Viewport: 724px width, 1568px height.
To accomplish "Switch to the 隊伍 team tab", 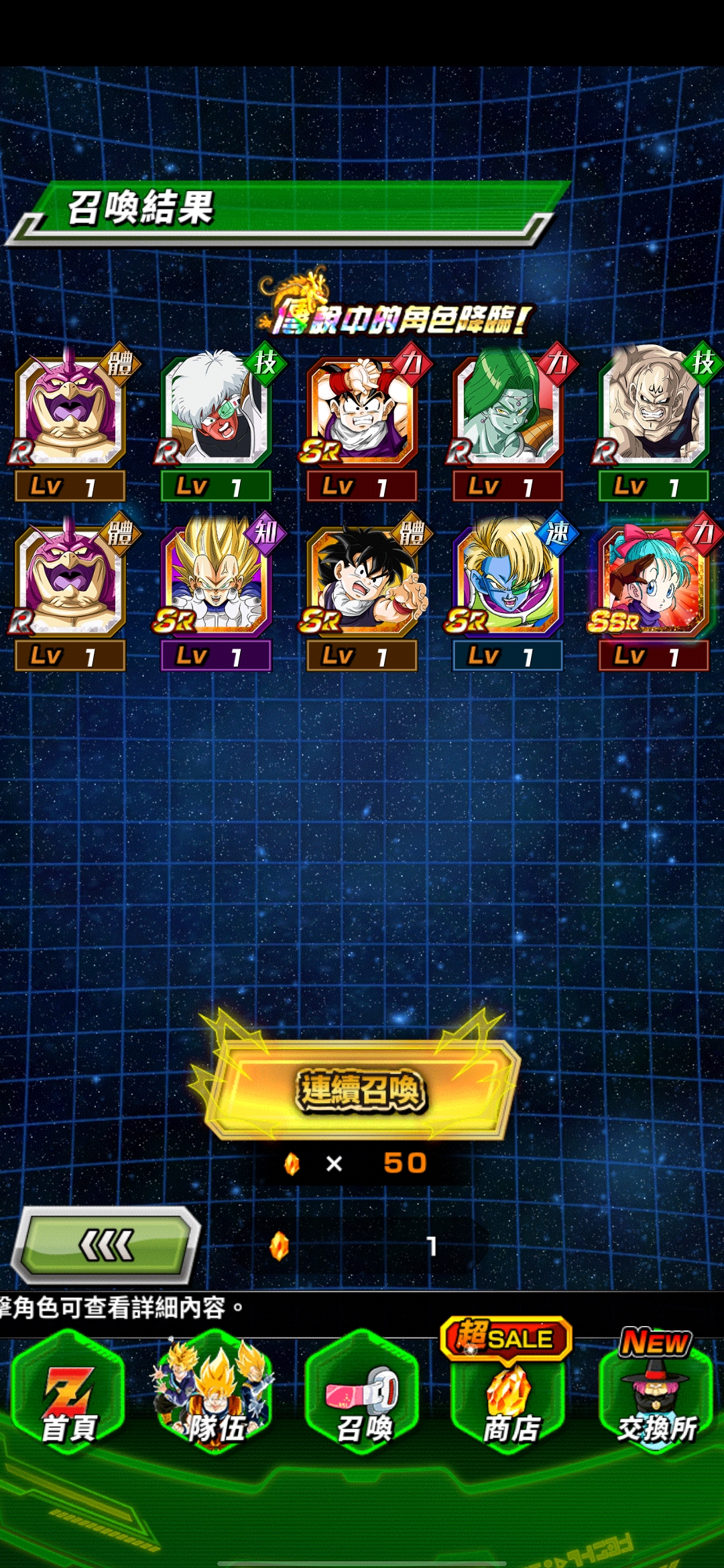I will tap(215, 1395).
